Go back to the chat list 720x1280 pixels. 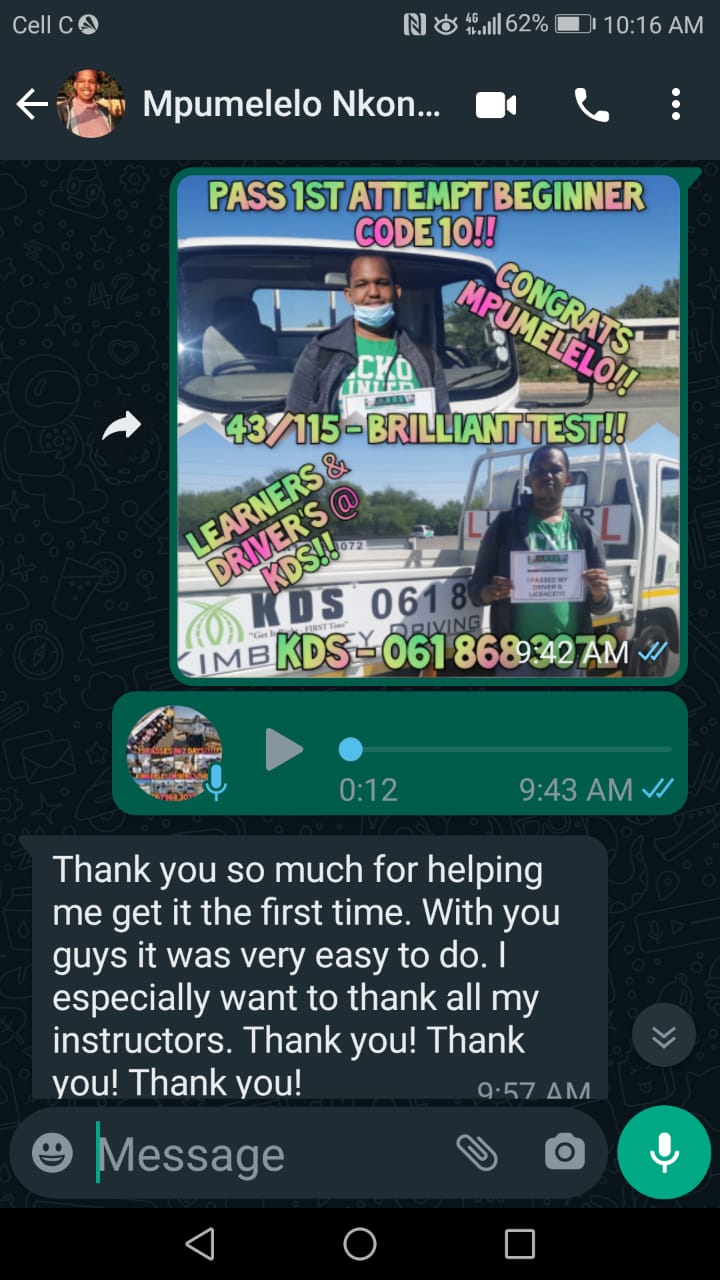coord(32,104)
